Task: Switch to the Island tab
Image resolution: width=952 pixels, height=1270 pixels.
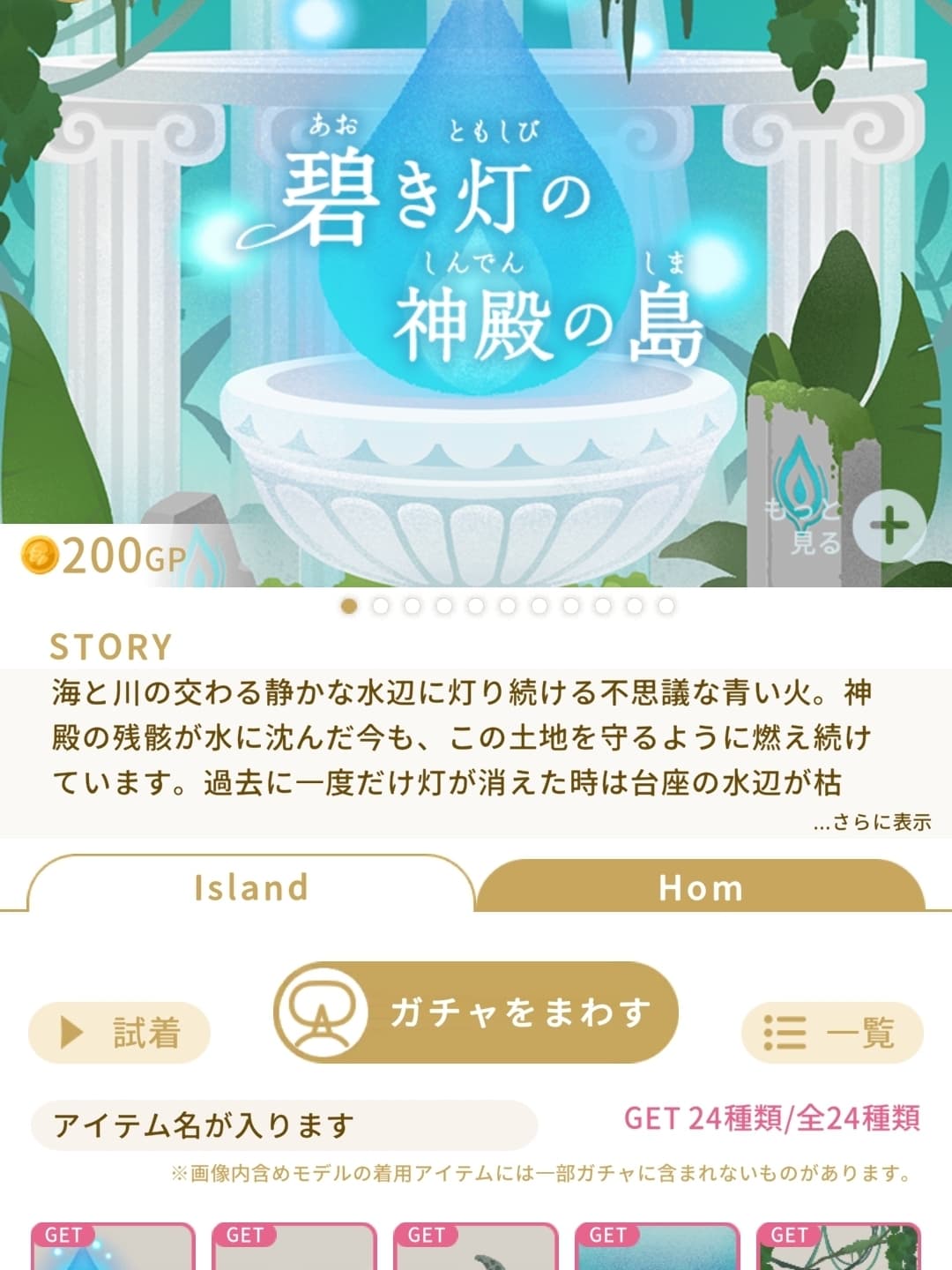Action: point(251,887)
